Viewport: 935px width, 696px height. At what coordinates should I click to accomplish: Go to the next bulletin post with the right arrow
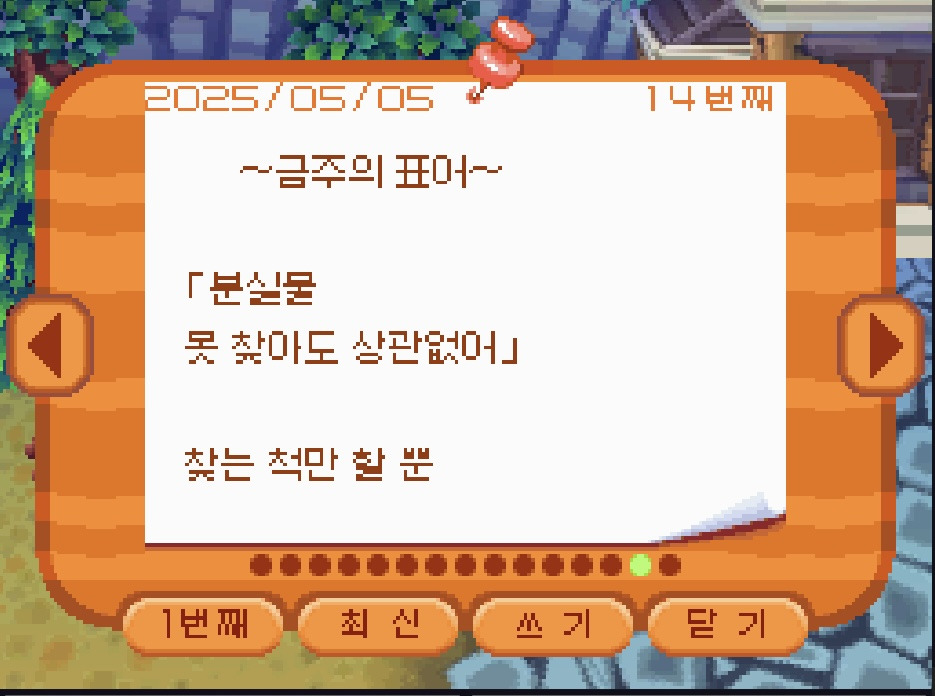tap(883, 345)
